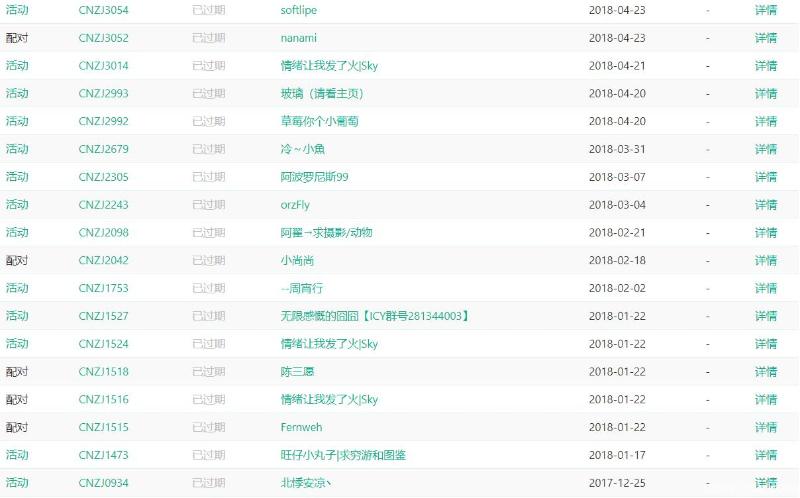Open user 陈三愿's link
The image size is (800, 498).
[298, 372]
